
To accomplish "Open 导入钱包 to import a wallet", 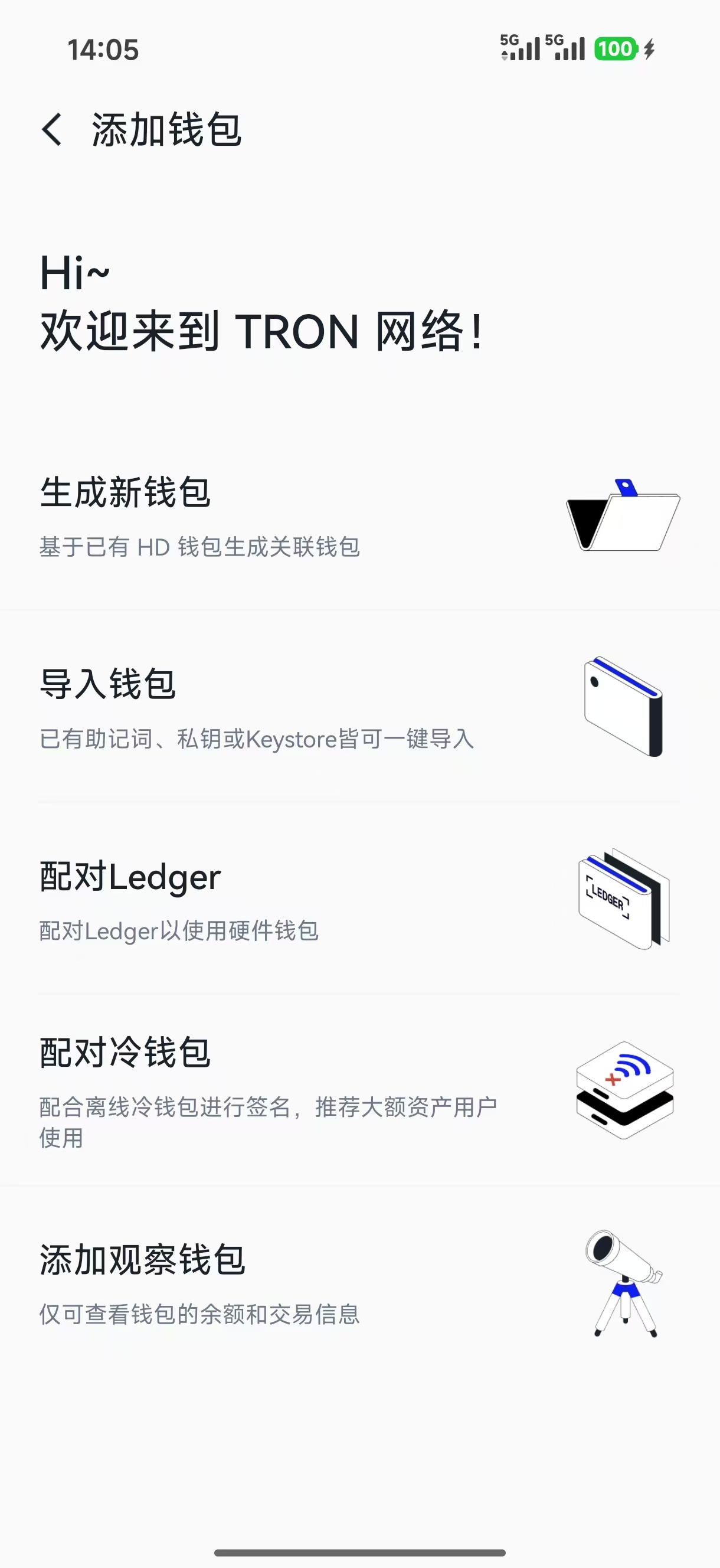I will click(x=359, y=707).
